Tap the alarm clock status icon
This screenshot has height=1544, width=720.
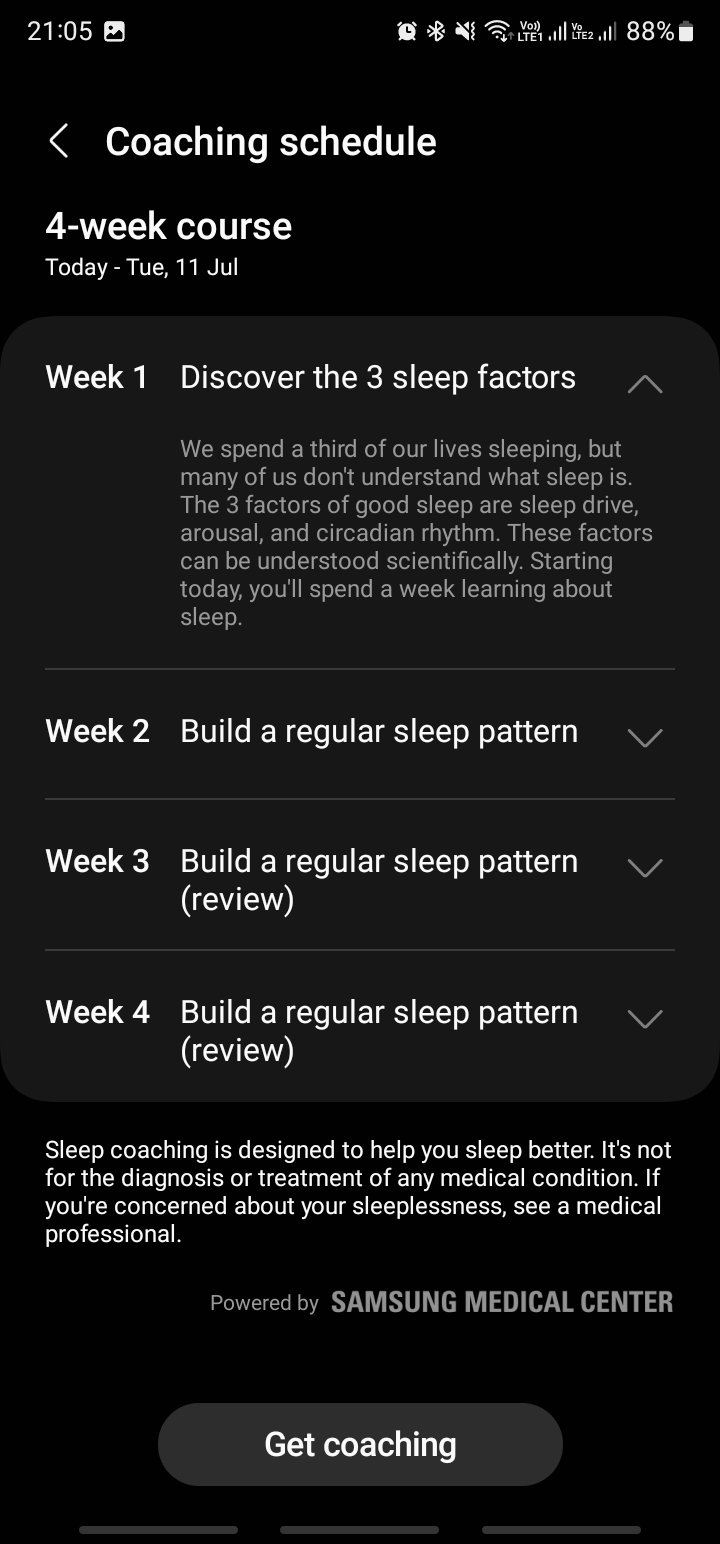click(x=406, y=30)
